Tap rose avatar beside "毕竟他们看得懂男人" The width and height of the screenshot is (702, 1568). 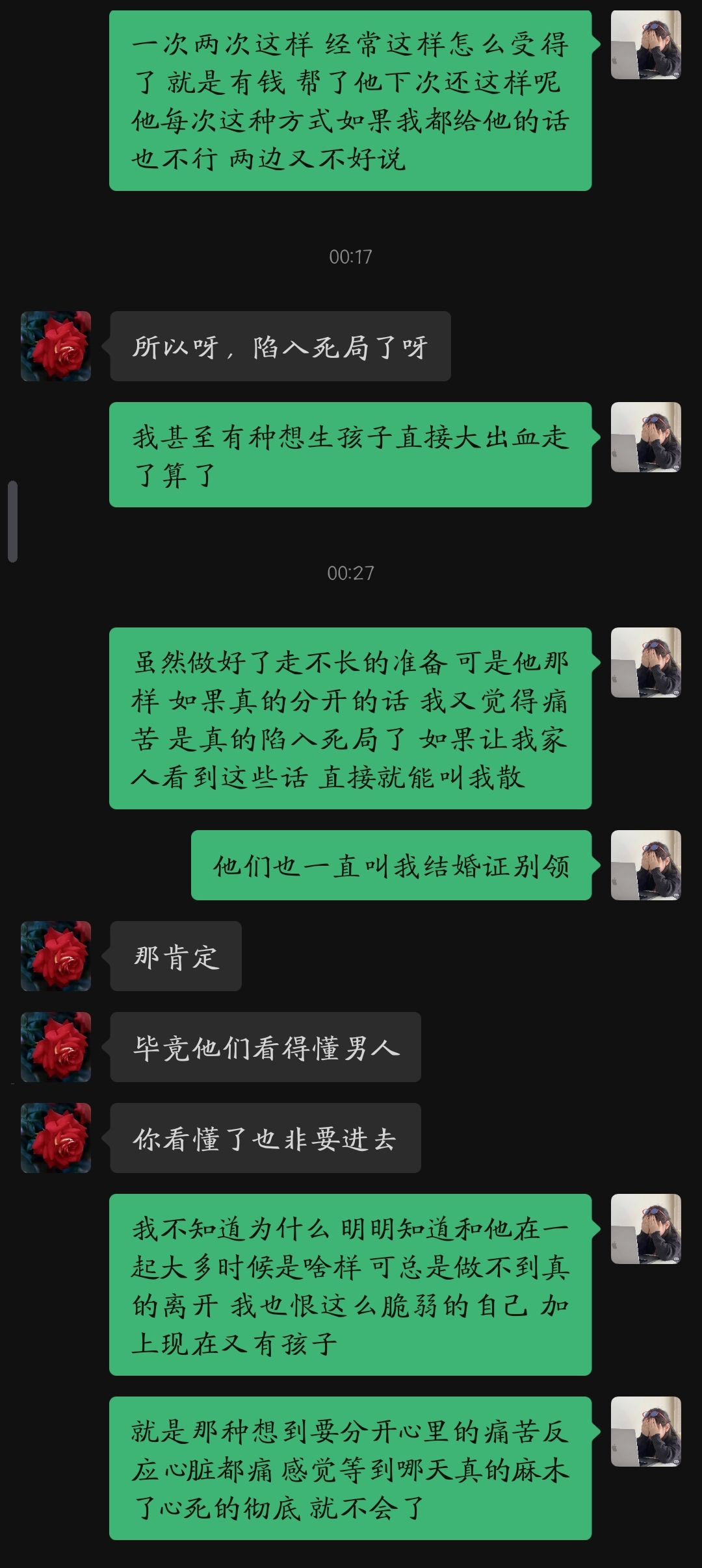tap(56, 1046)
